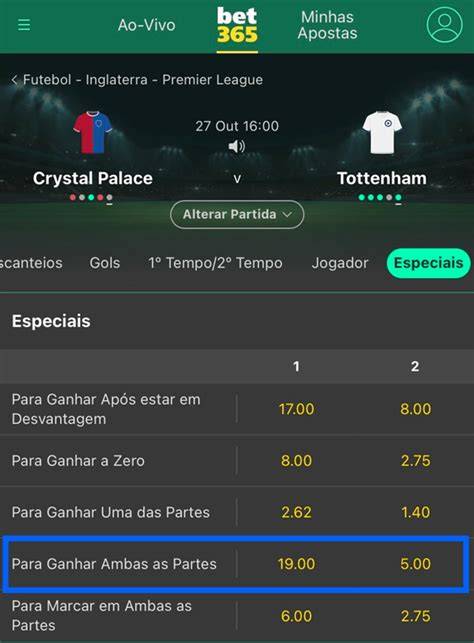The width and height of the screenshot is (474, 643).
Task: Pick 6.00 for Marcar em Ambas Partes
Action: pos(296,616)
